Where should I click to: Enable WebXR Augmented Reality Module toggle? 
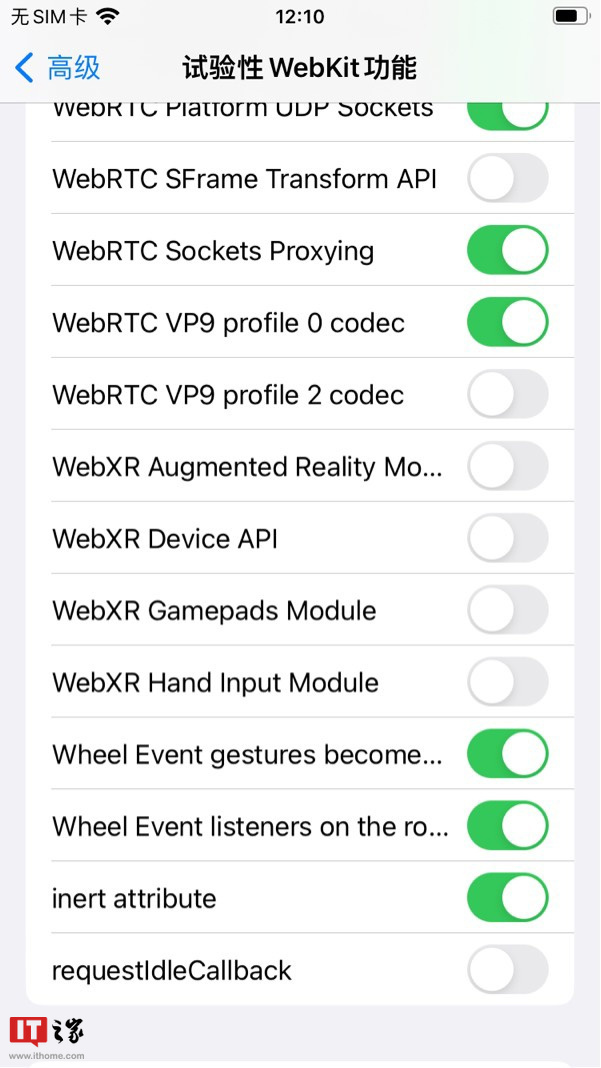[x=507, y=467]
